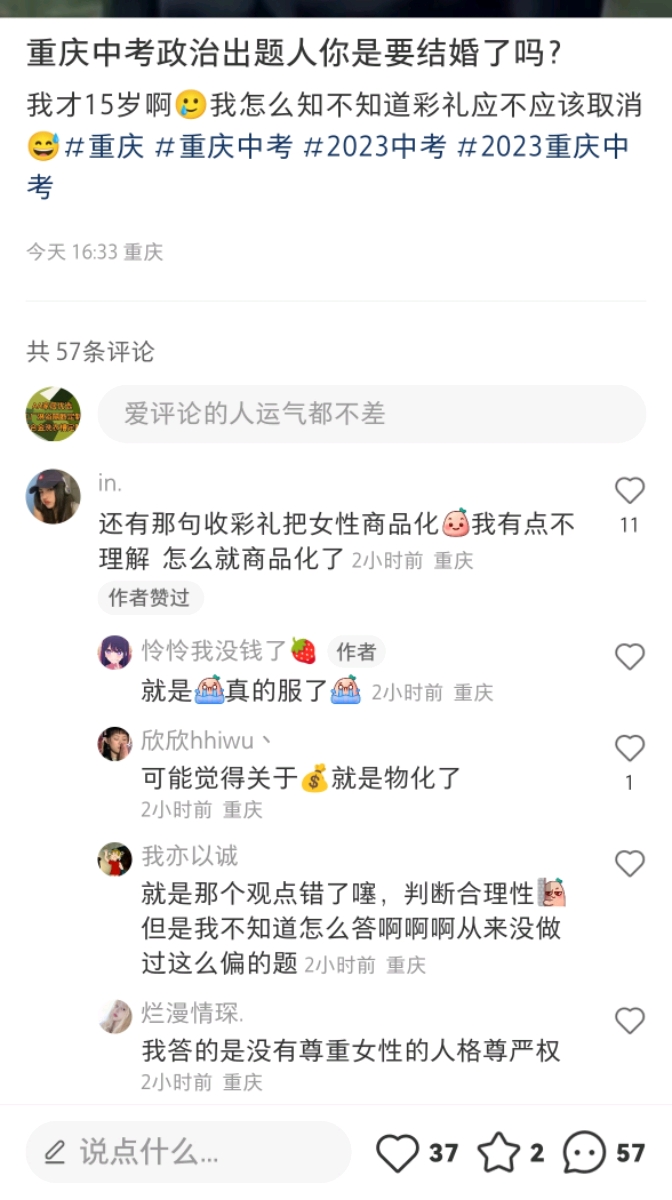Screen dimensions: 672x1200
Task: Tap the 说点什么 input field
Action: coord(188,1152)
